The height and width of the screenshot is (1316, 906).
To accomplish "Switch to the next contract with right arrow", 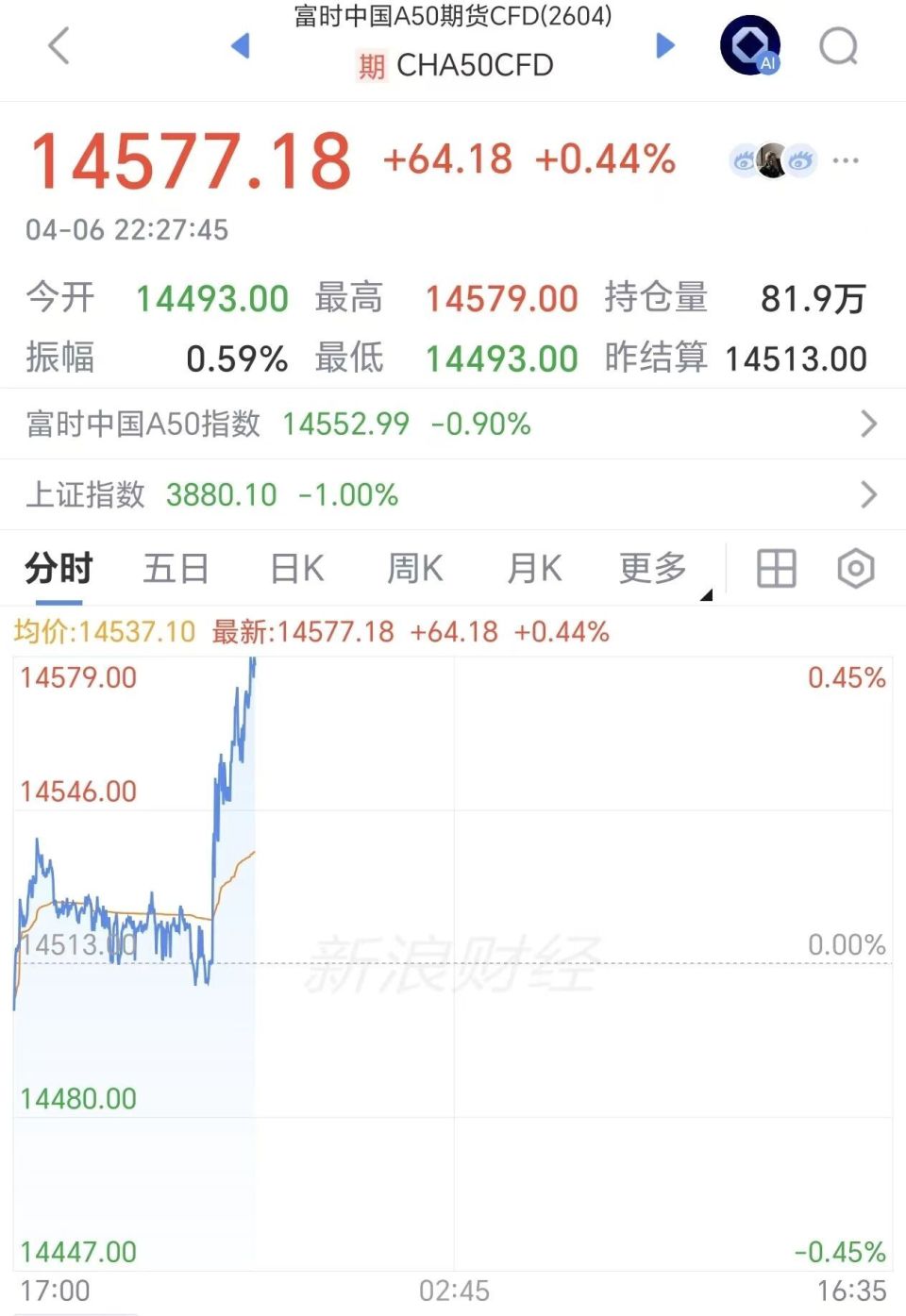I will coord(665,45).
